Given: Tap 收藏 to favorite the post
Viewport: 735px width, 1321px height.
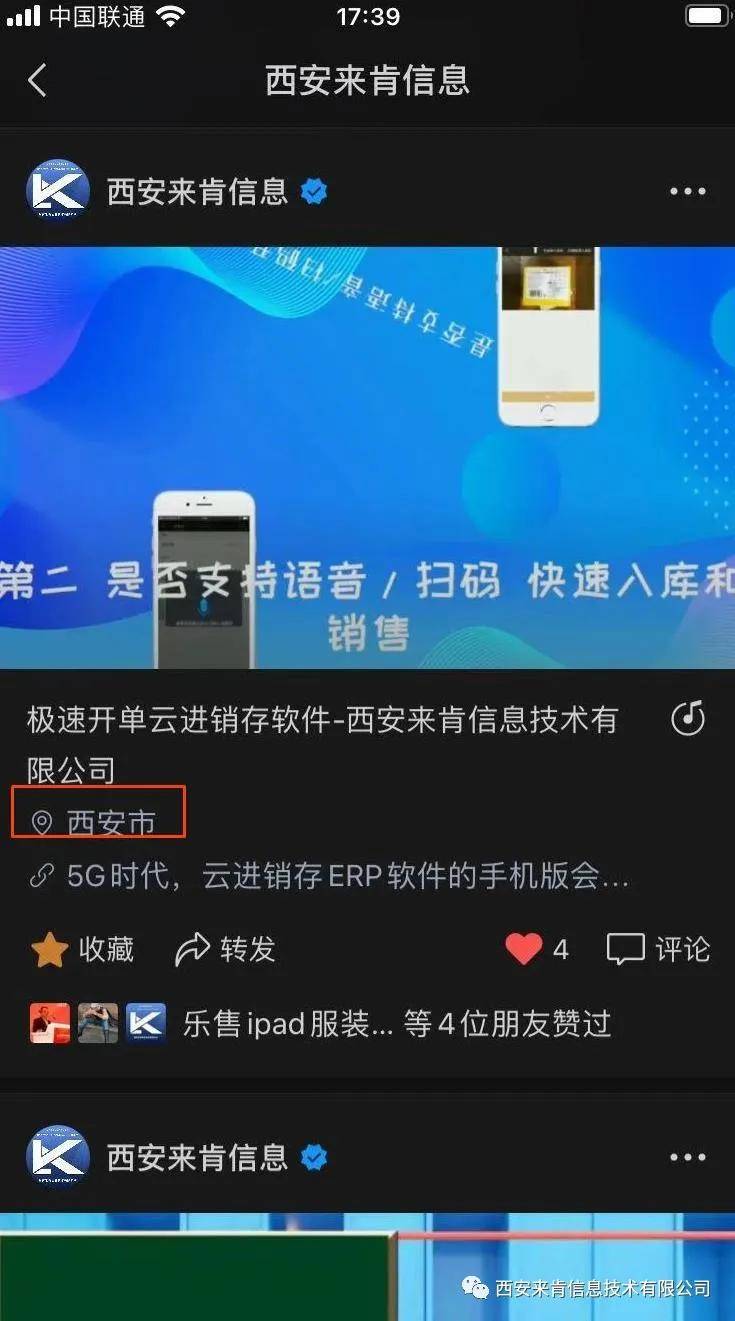Looking at the screenshot, I should 83,949.
